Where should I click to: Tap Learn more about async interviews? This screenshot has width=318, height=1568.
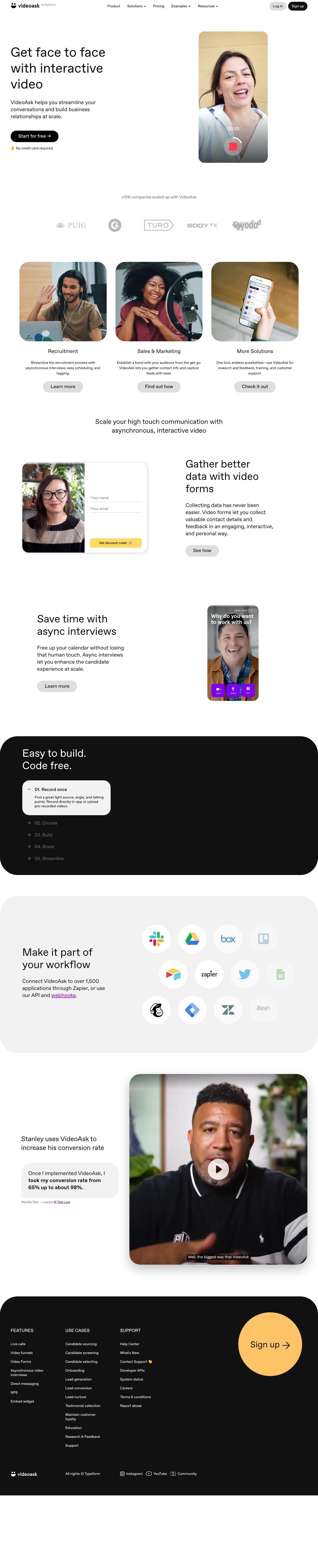click(x=57, y=686)
